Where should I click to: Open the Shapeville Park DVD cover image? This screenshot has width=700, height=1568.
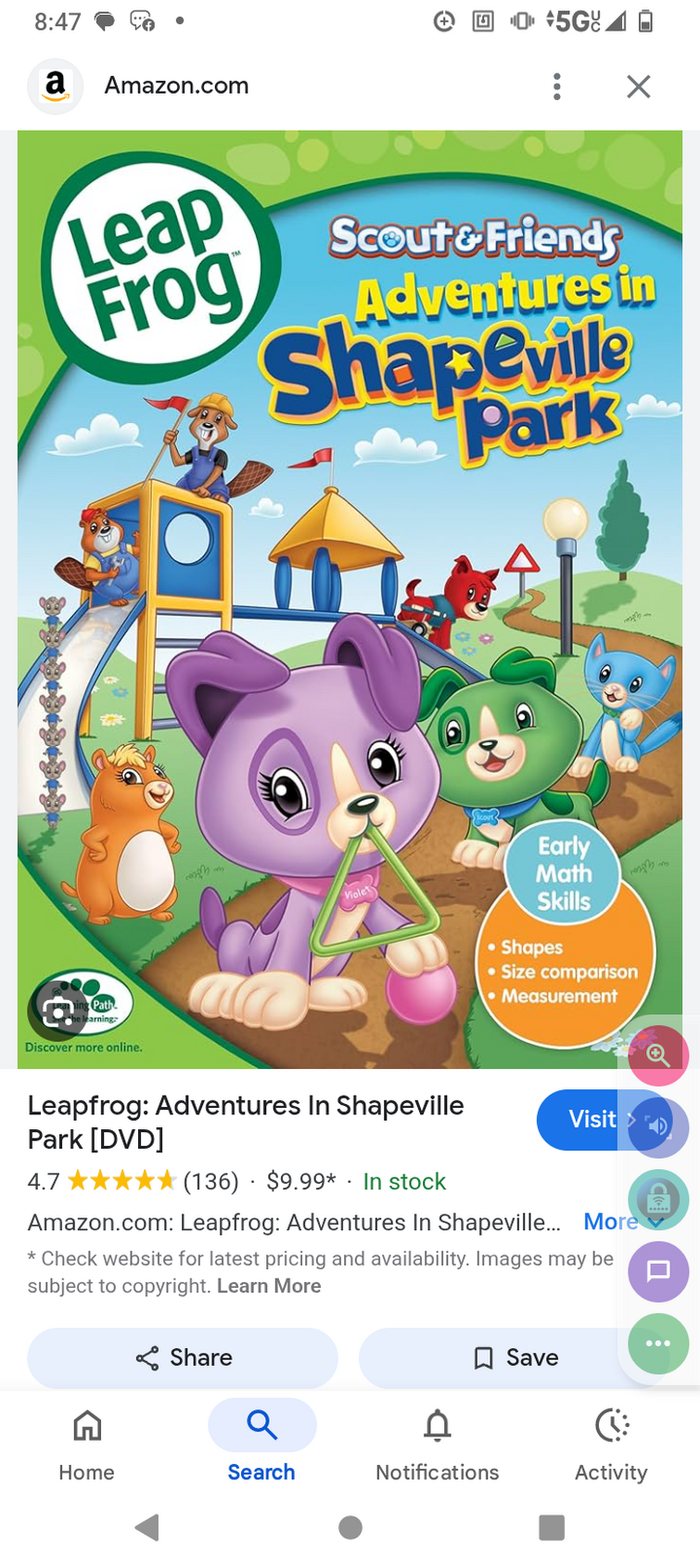(350, 599)
